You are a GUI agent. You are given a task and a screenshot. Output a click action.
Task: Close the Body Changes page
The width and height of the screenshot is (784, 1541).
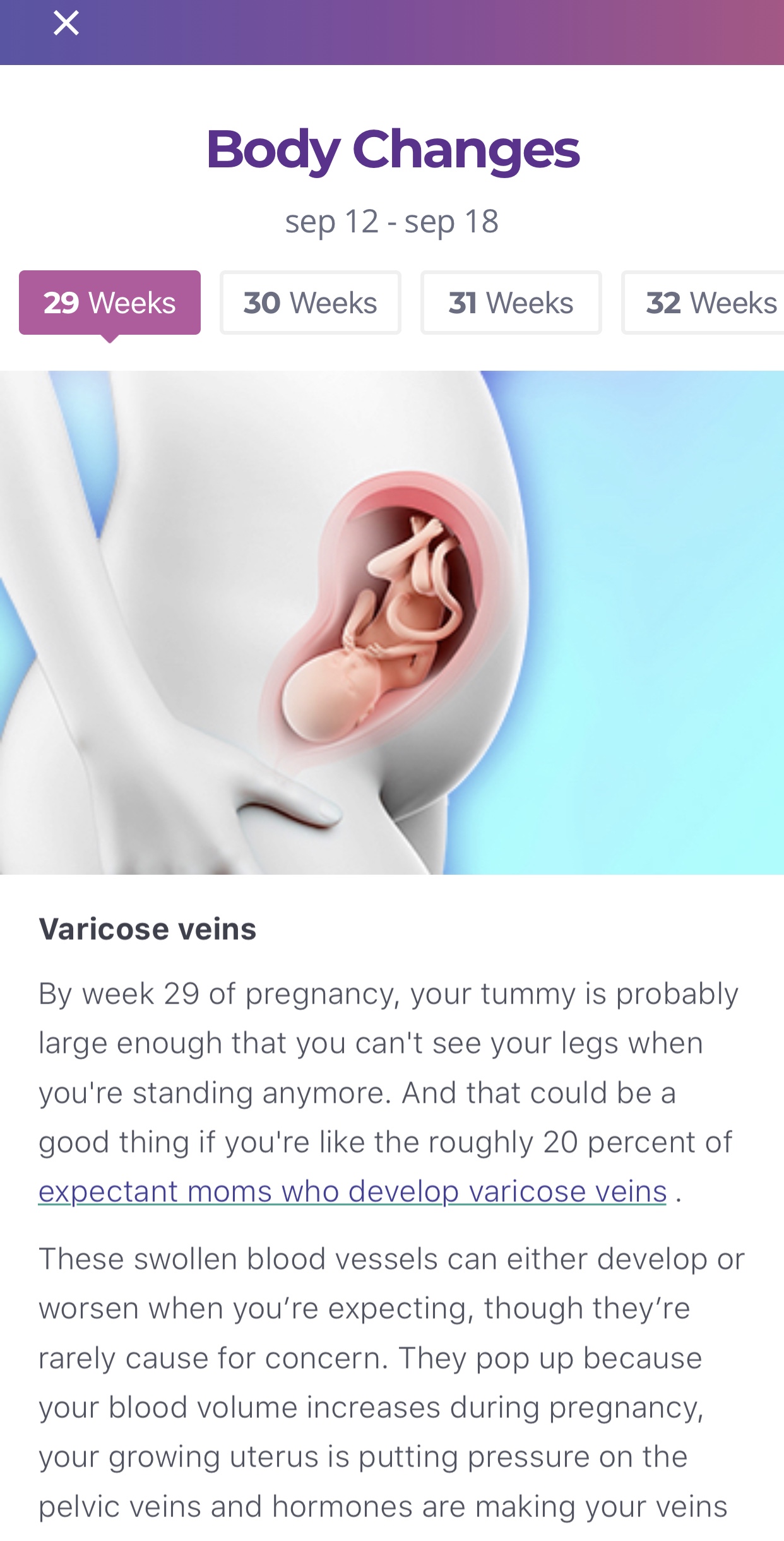click(x=66, y=23)
